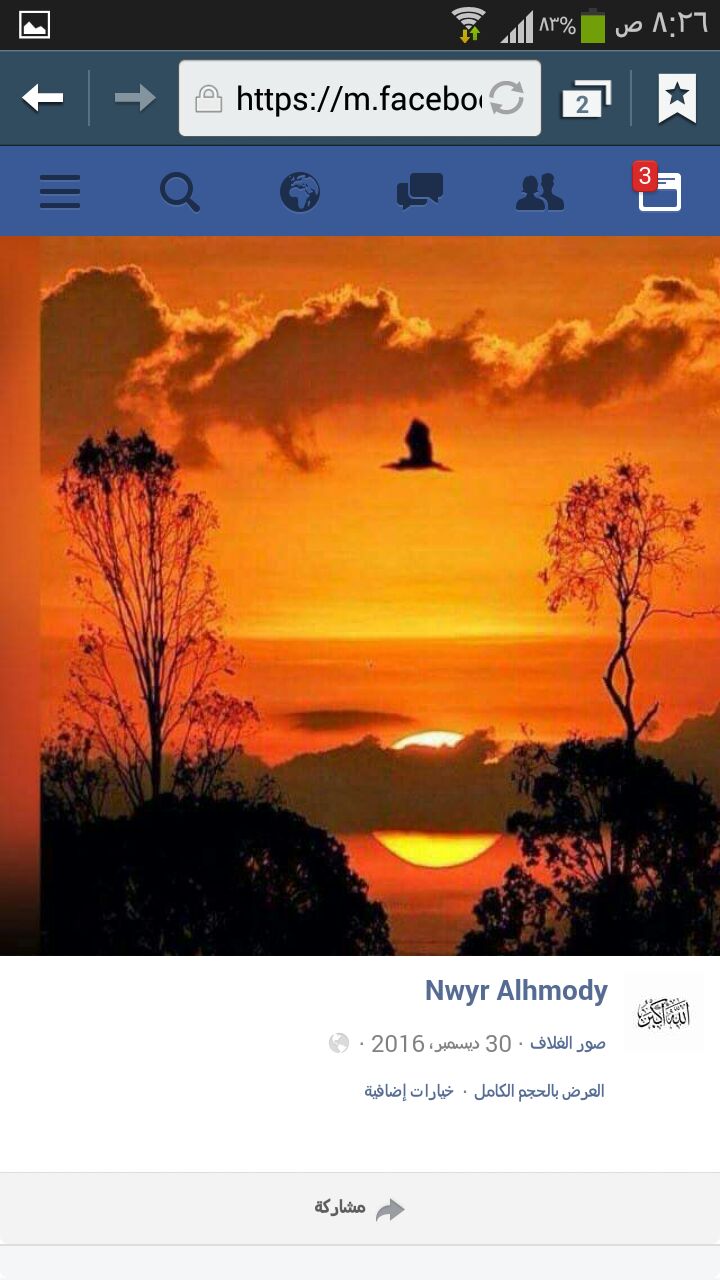Open friend requests

click(540, 191)
